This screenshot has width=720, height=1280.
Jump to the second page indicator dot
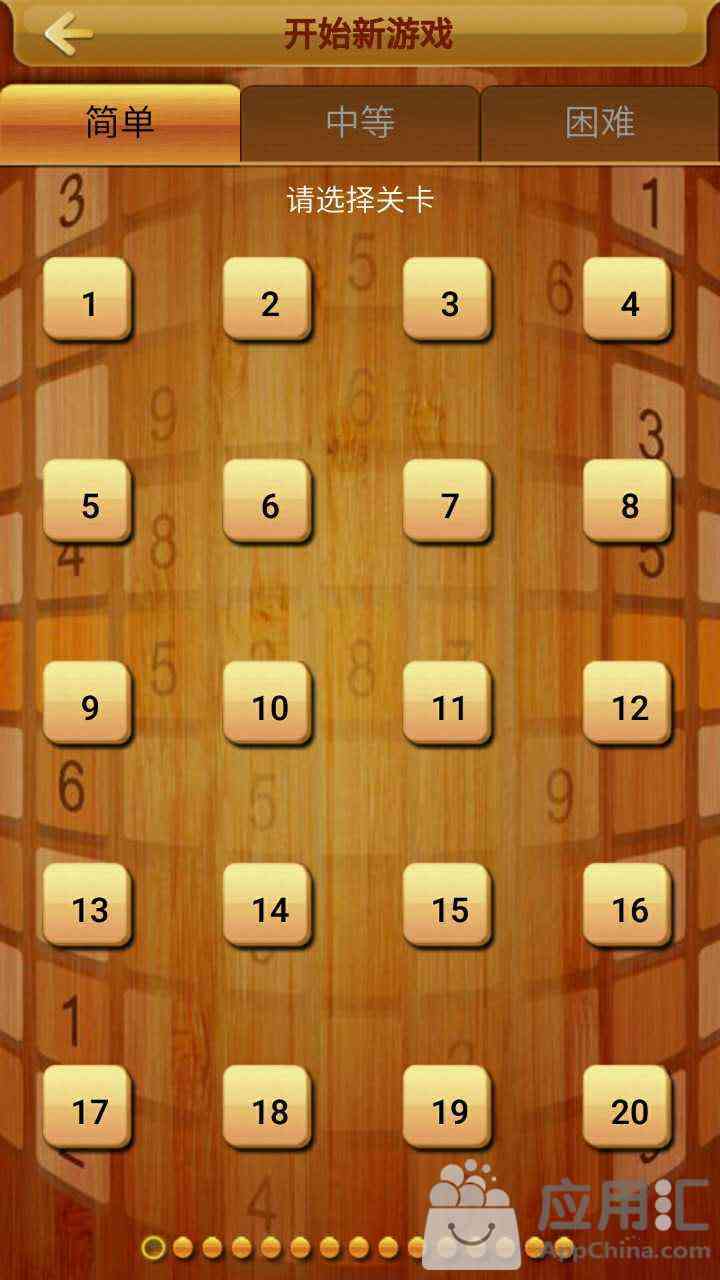coord(182,1247)
